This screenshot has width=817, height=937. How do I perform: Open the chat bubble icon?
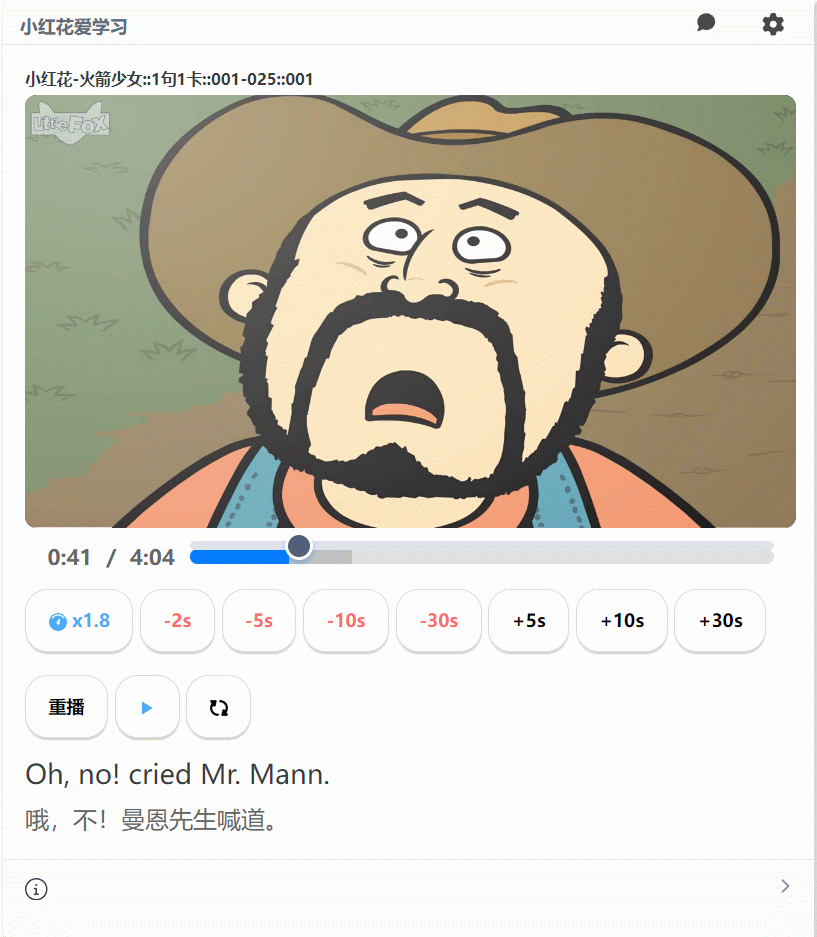click(x=706, y=23)
